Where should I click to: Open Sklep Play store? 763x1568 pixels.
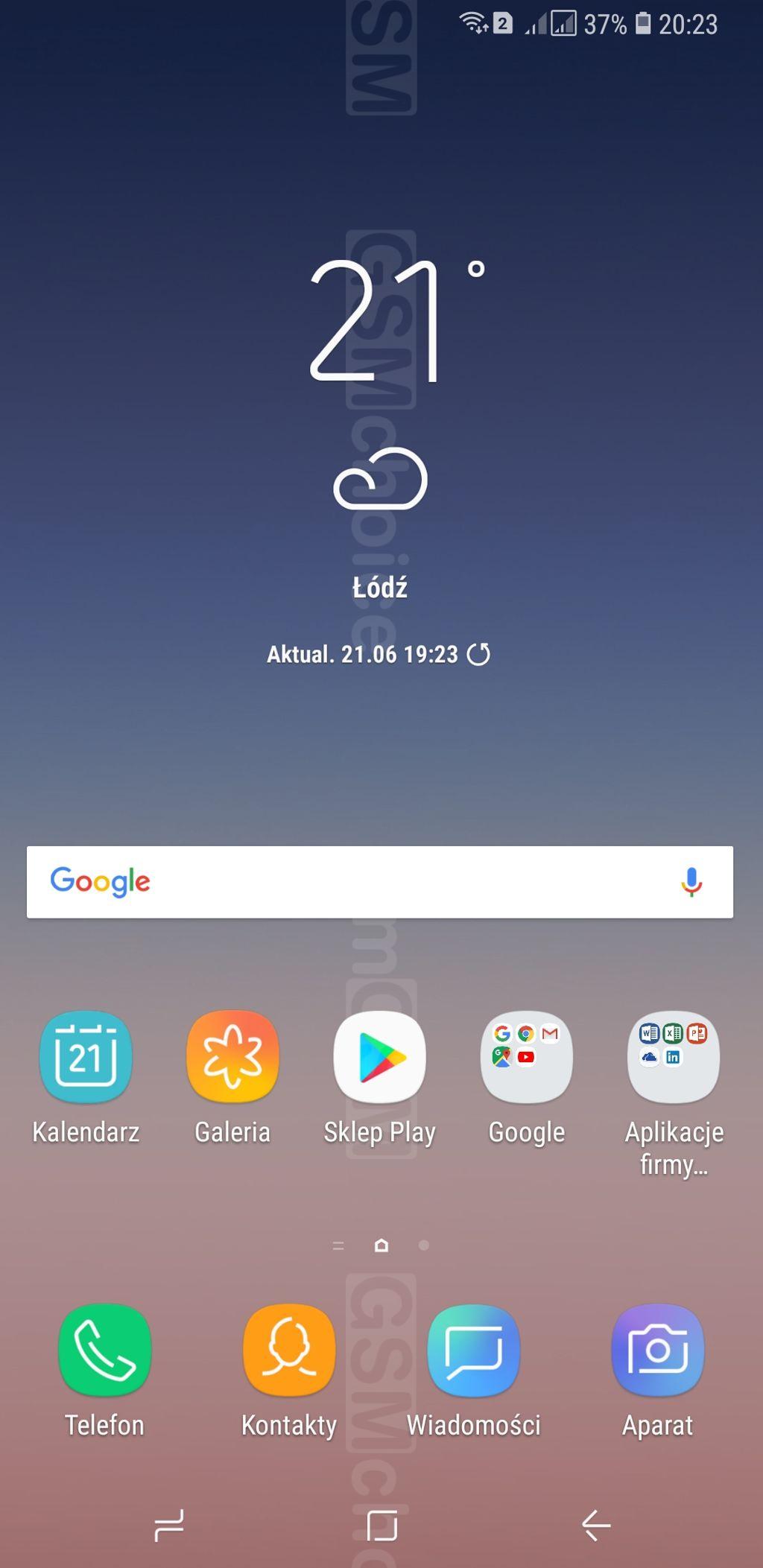pos(379,1058)
